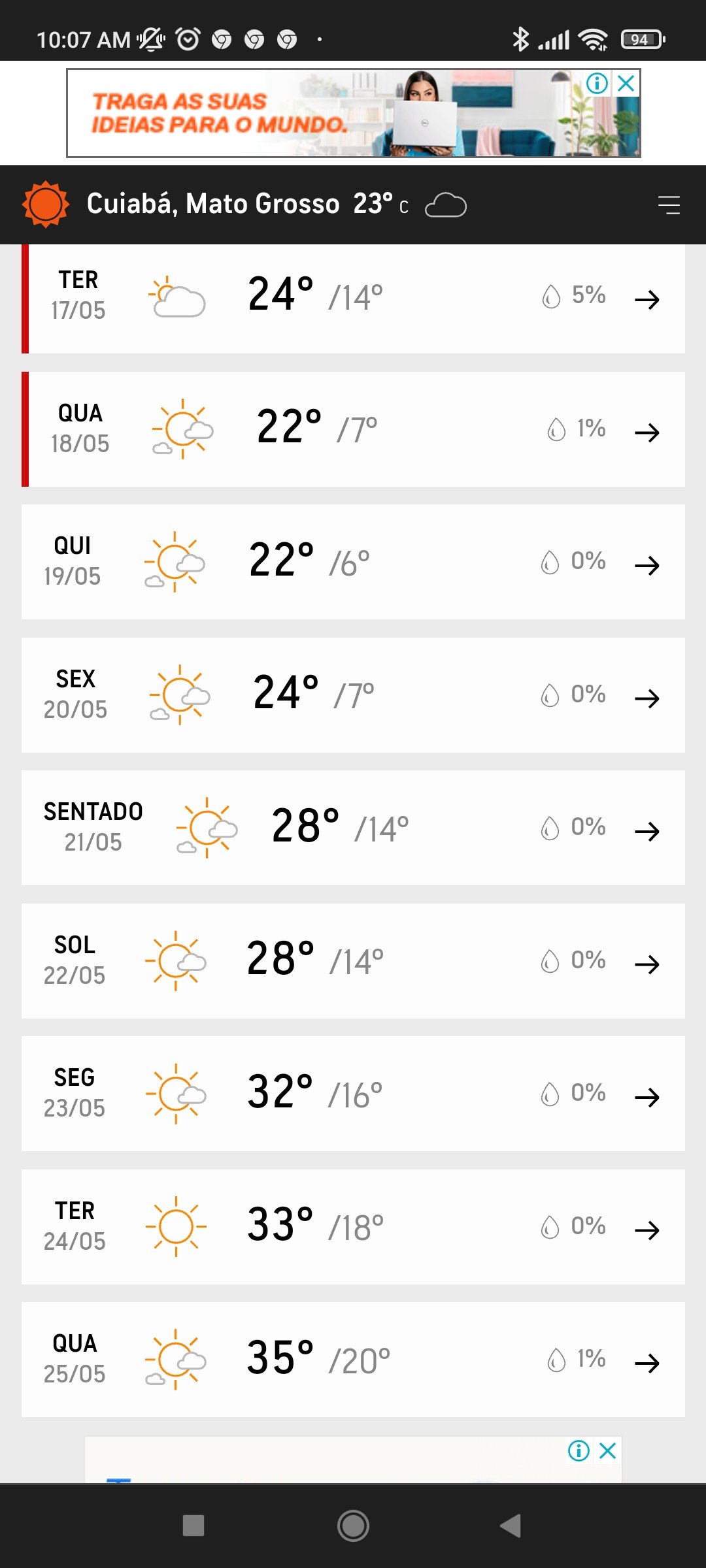Go back using the system back button
This screenshot has width=706, height=1568.
pos(511,1526)
